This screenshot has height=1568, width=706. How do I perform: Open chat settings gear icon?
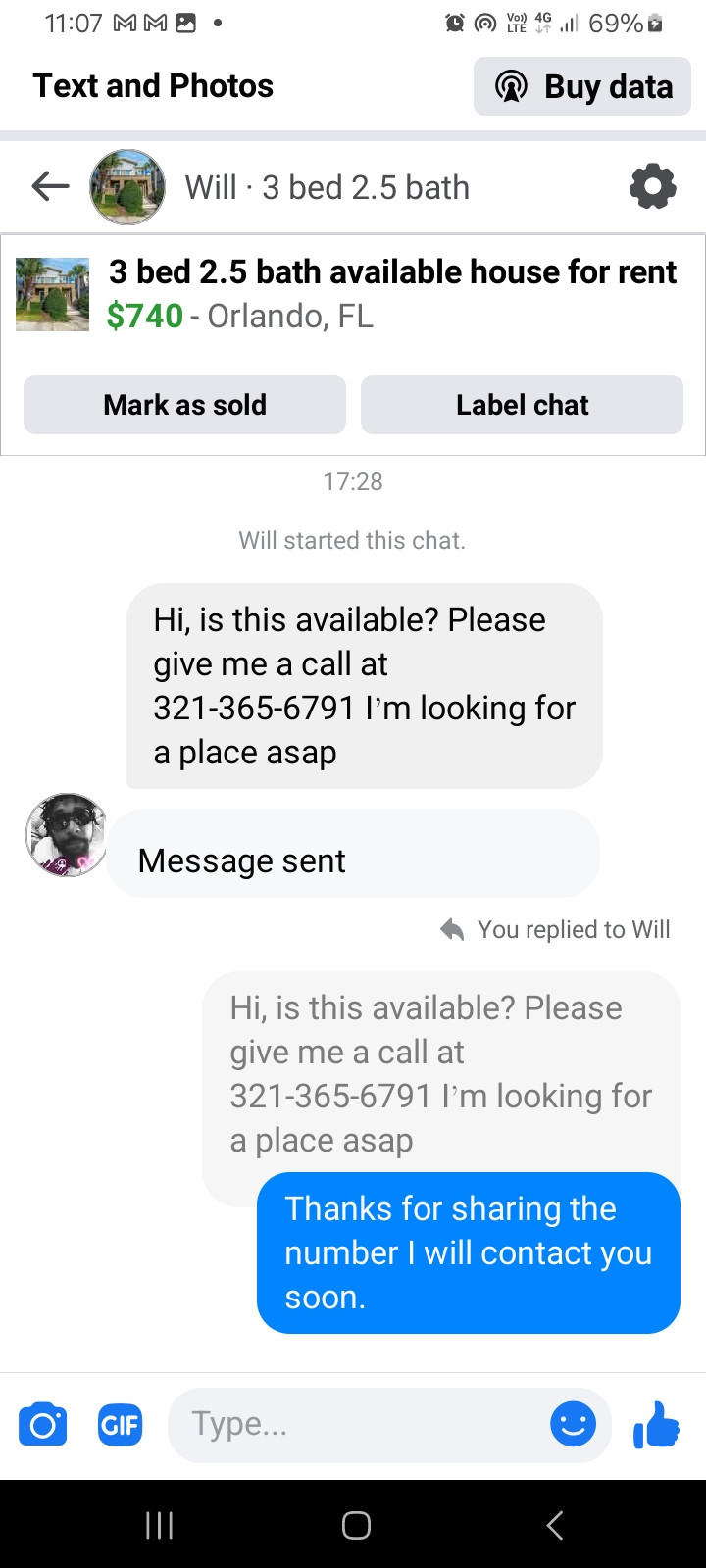coord(652,186)
